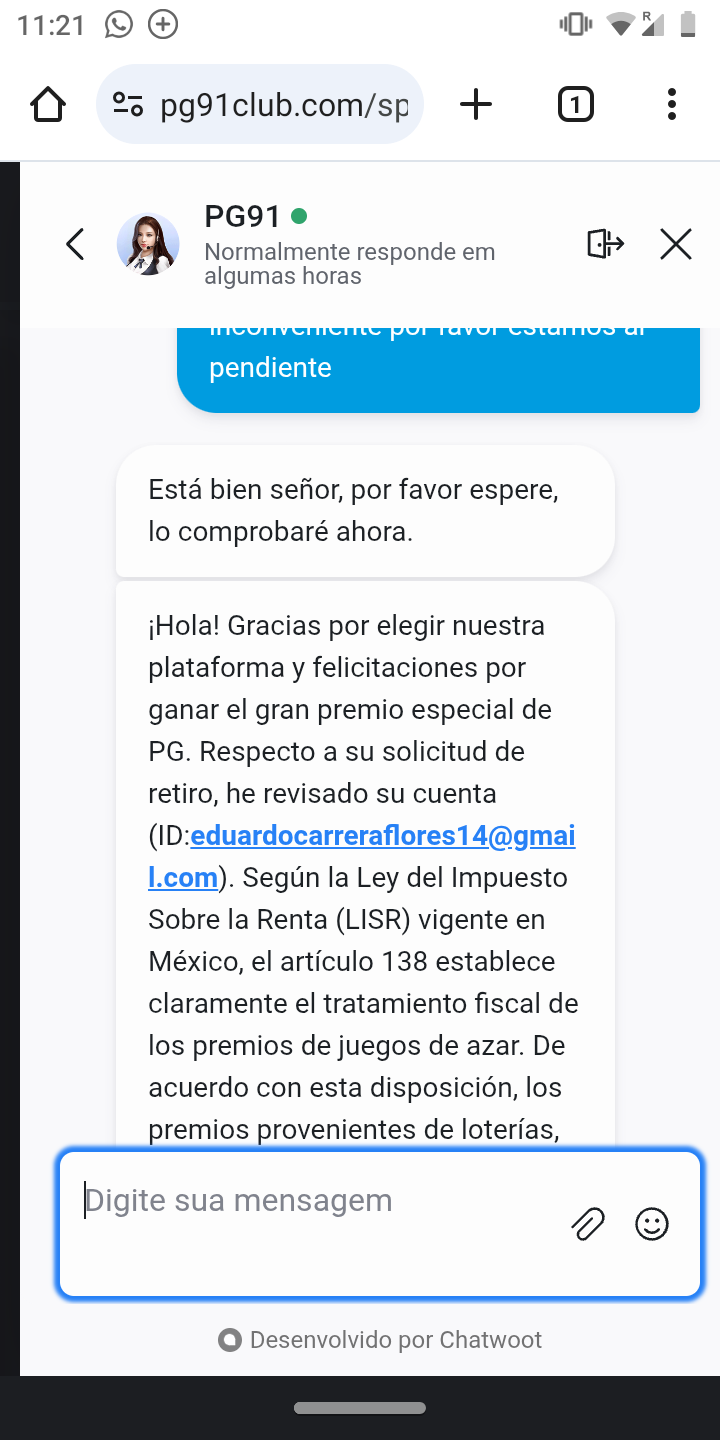This screenshot has height=1440, width=720.
Task: Go back from the PG91 chat
Action: click(75, 244)
